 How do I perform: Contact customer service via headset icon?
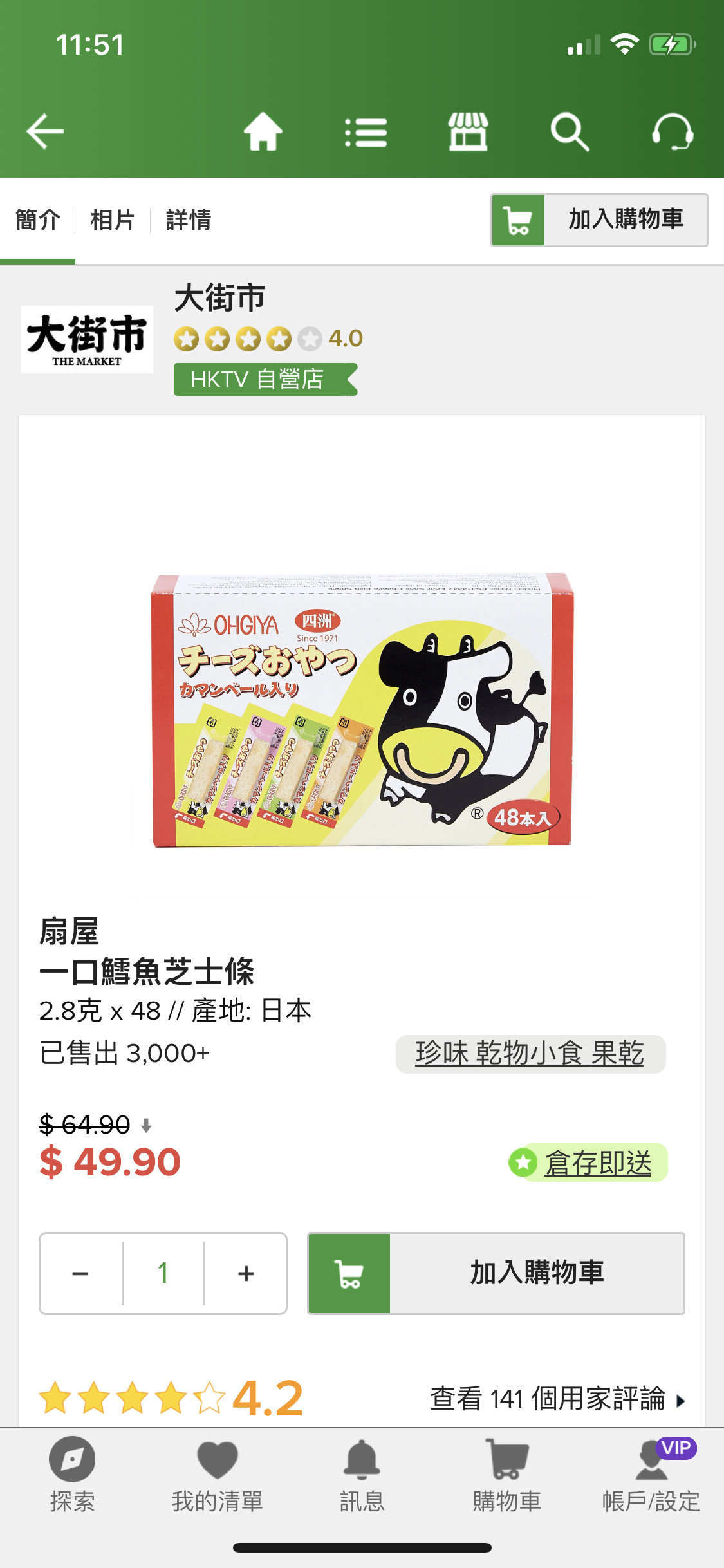(x=673, y=131)
